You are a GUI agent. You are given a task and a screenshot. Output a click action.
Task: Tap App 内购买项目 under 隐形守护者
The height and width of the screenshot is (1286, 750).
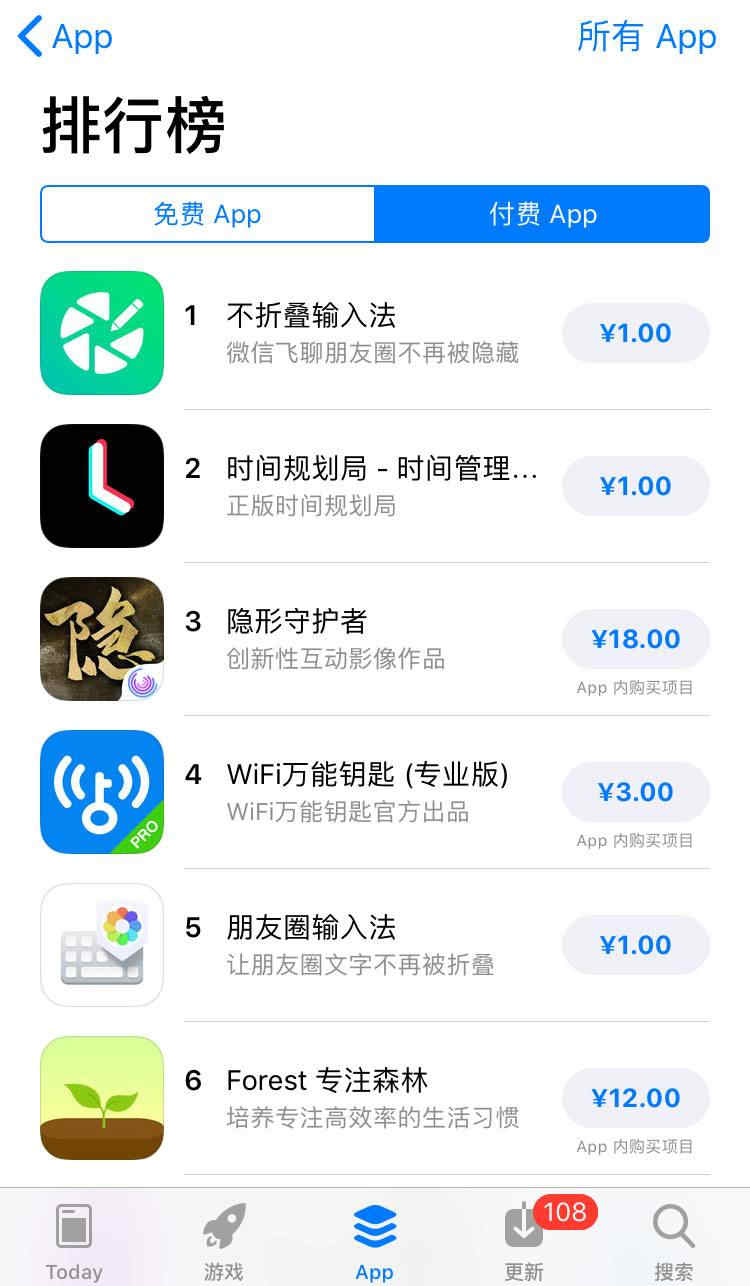[x=636, y=687]
